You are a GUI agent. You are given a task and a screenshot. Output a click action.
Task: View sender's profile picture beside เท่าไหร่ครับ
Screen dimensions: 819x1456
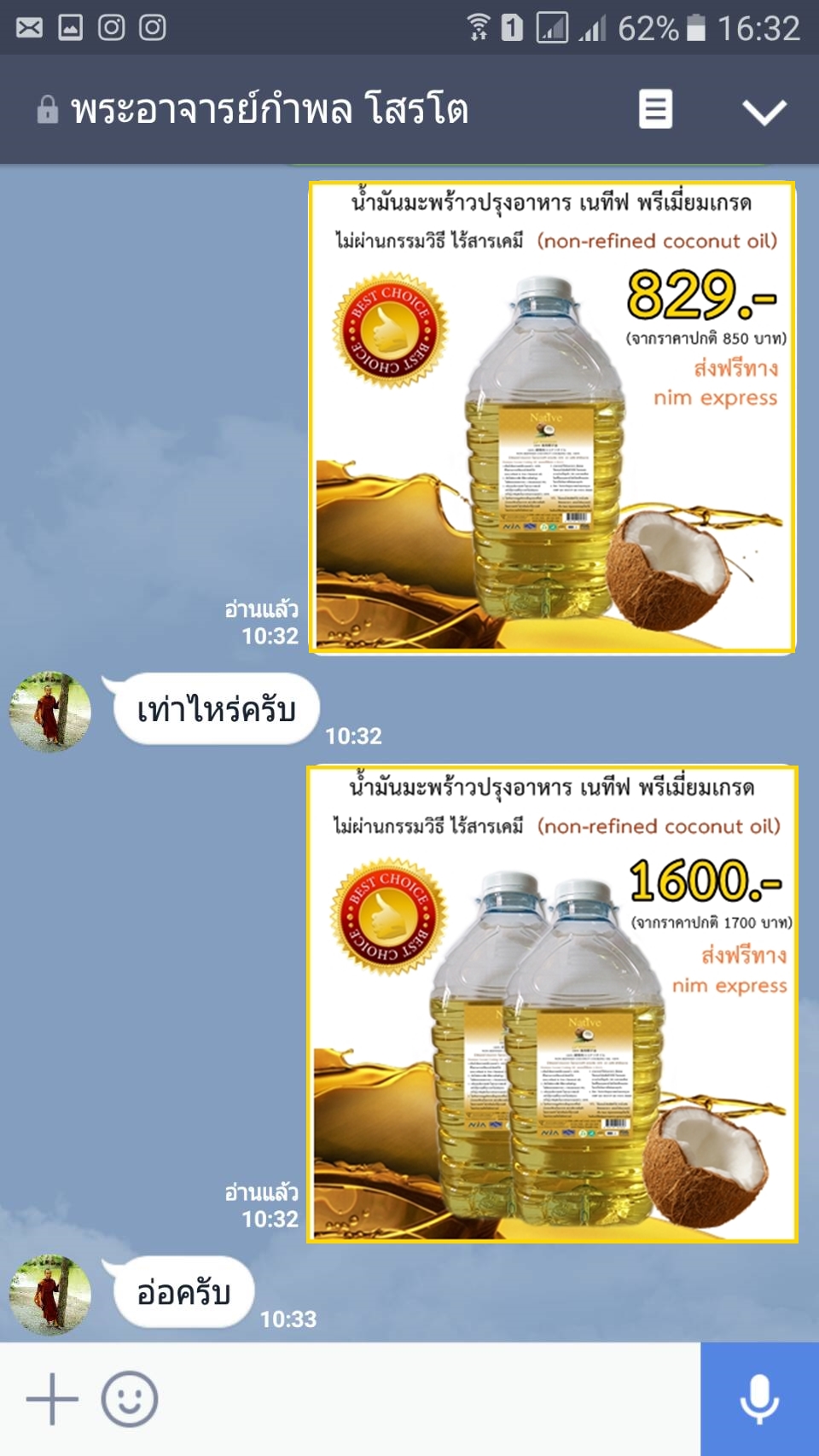[x=49, y=711]
